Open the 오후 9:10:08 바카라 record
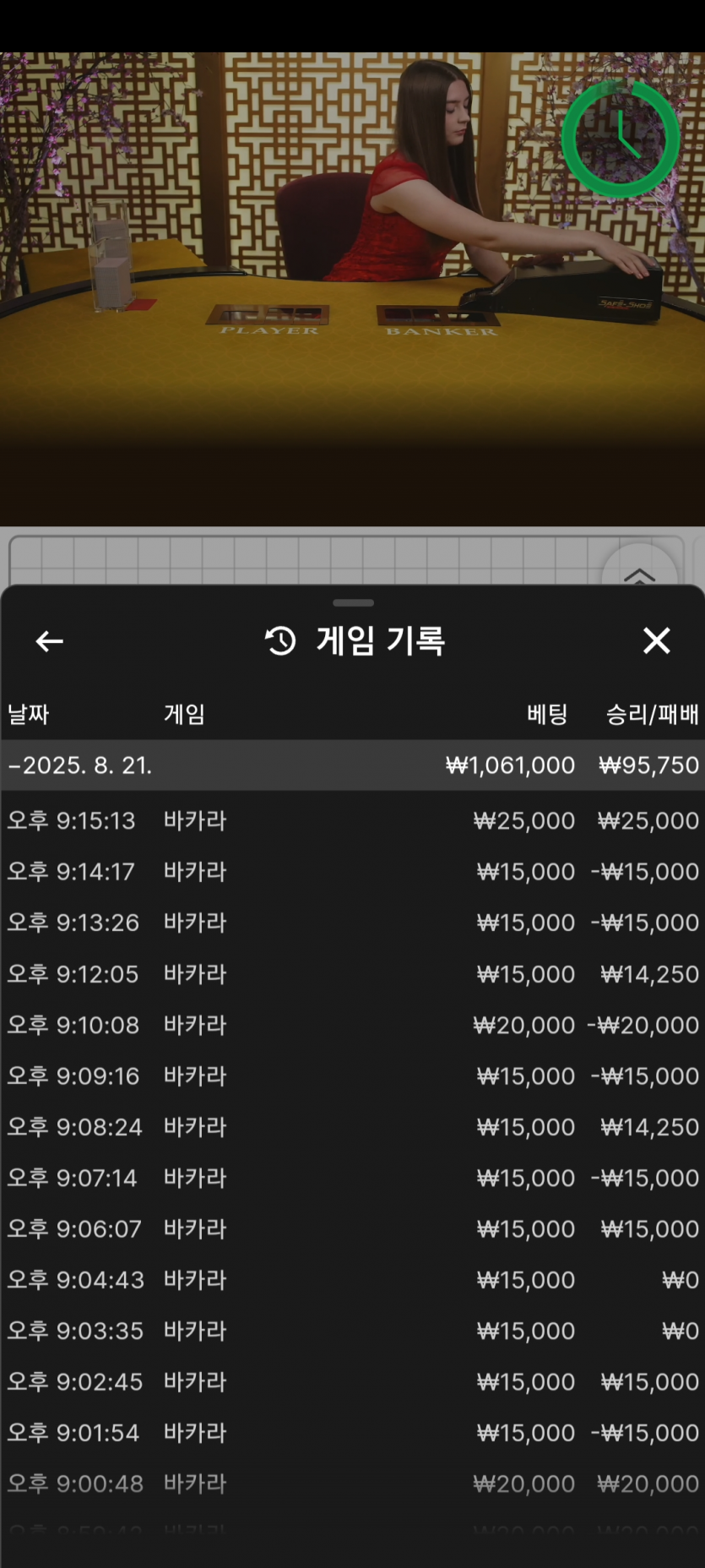This screenshot has width=705, height=1568. [x=352, y=1025]
